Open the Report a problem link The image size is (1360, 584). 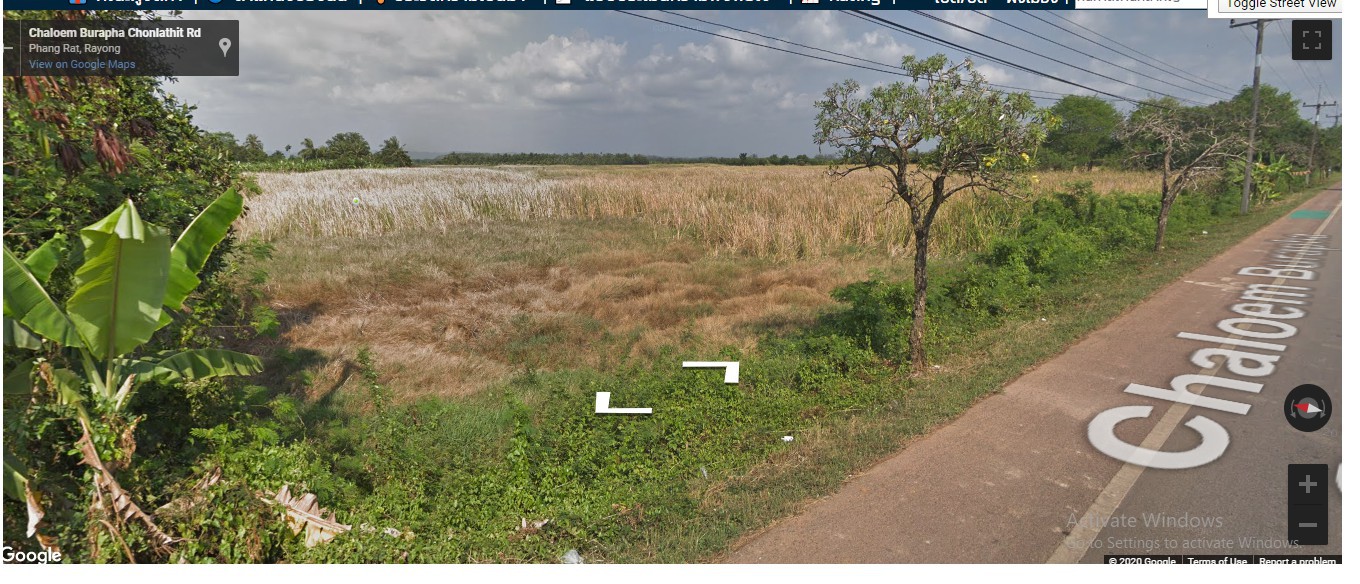click(x=1297, y=561)
